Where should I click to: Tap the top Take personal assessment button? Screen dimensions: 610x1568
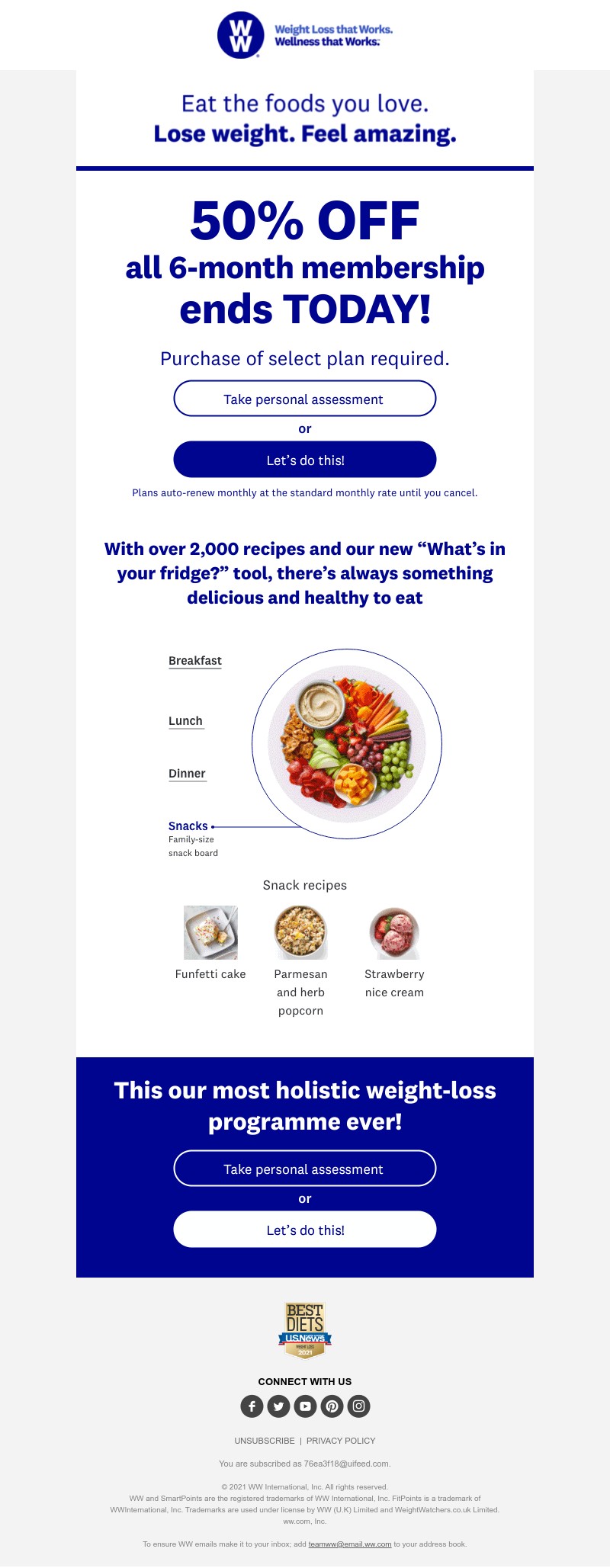click(x=304, y=399)
